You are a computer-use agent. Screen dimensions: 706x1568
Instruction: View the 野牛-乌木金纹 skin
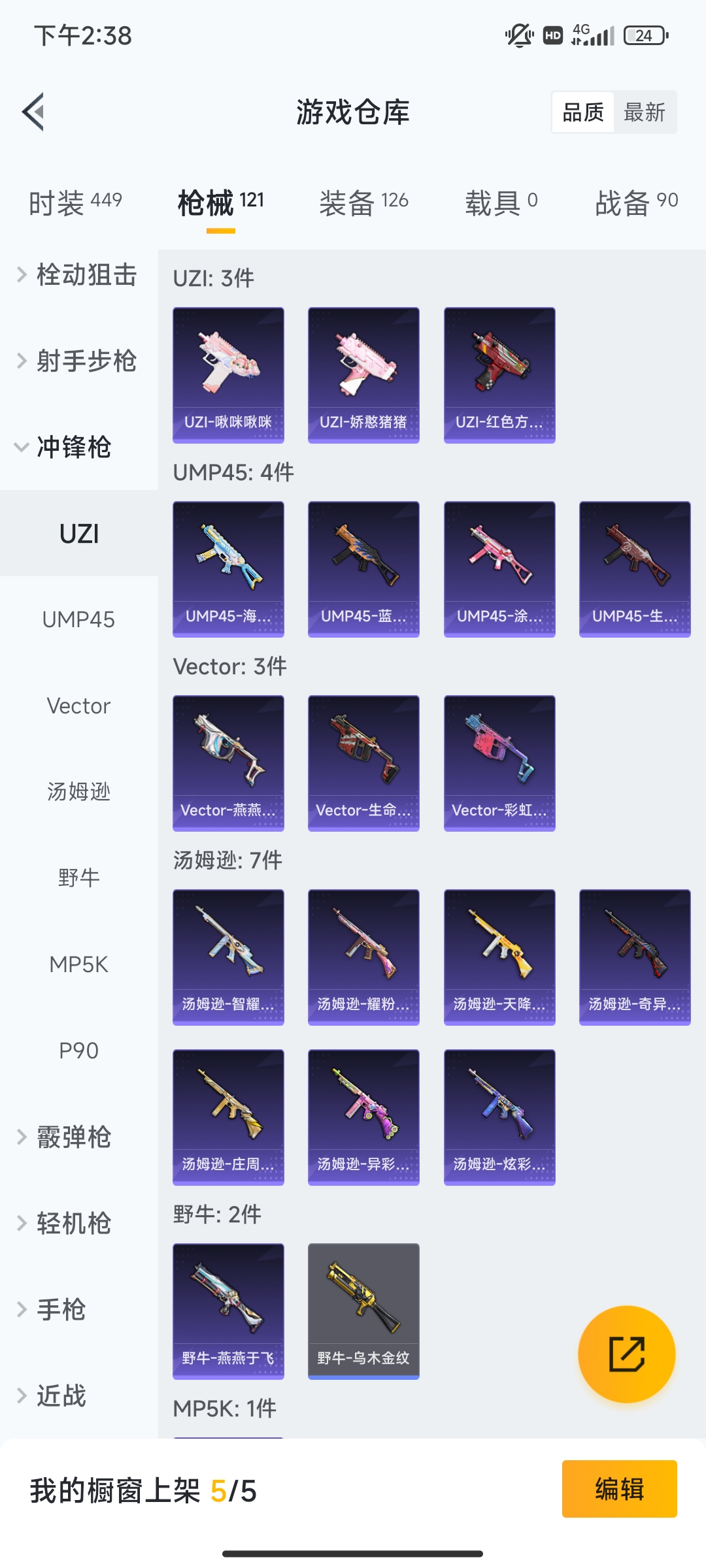(x=363, y=1311)
